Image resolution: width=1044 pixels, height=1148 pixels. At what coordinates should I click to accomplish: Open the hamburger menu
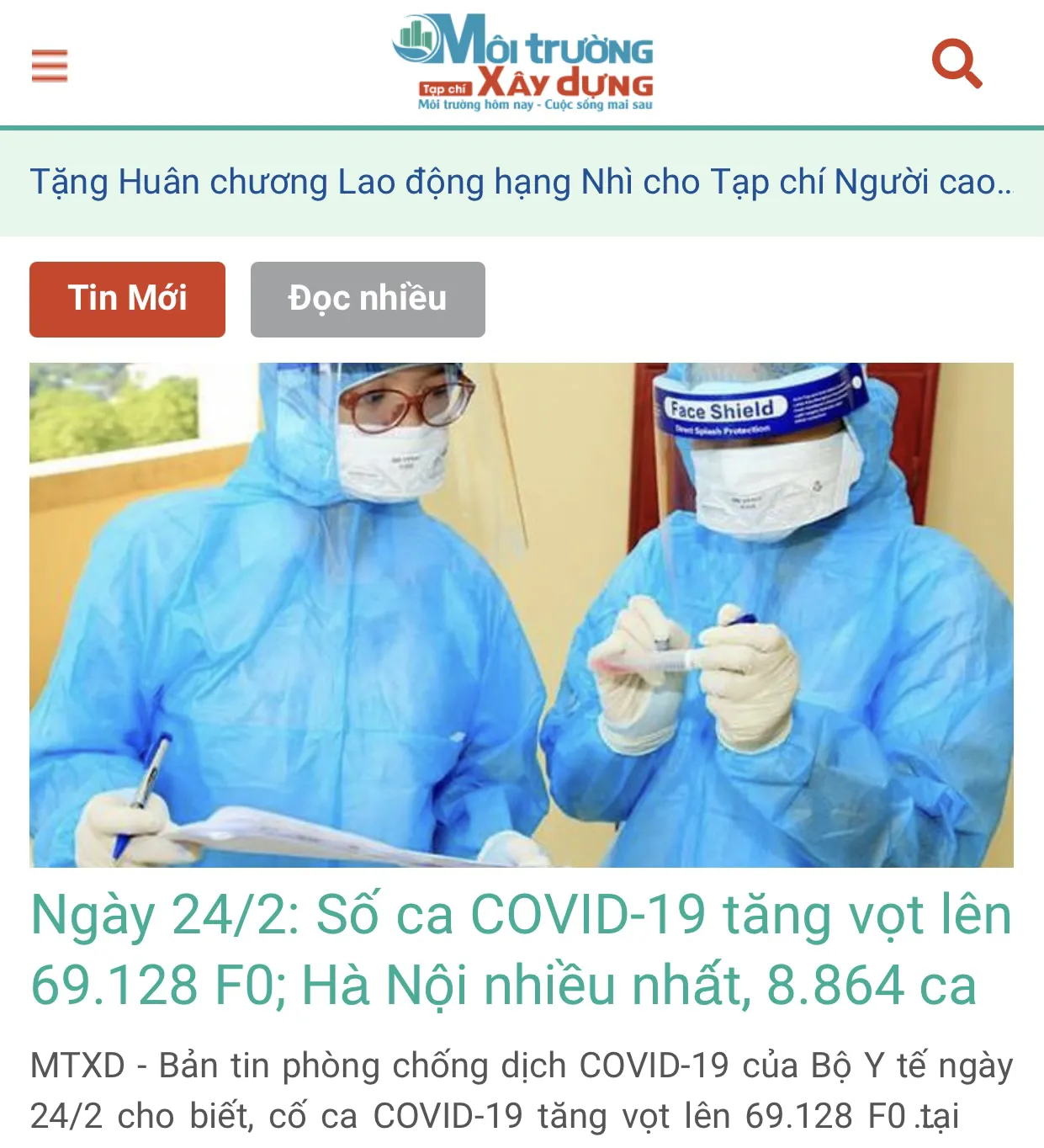pyautogui.click(x=50, y=66)
